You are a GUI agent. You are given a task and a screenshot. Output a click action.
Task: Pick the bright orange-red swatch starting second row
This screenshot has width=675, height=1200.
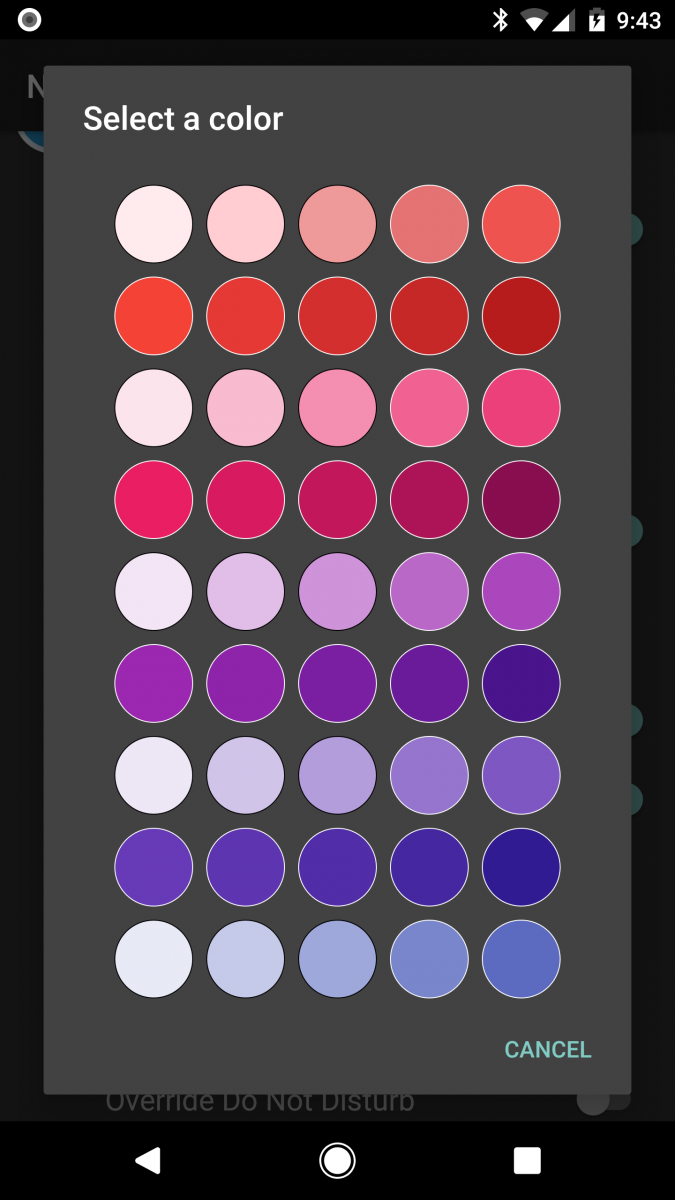click(x=154, y=316)
